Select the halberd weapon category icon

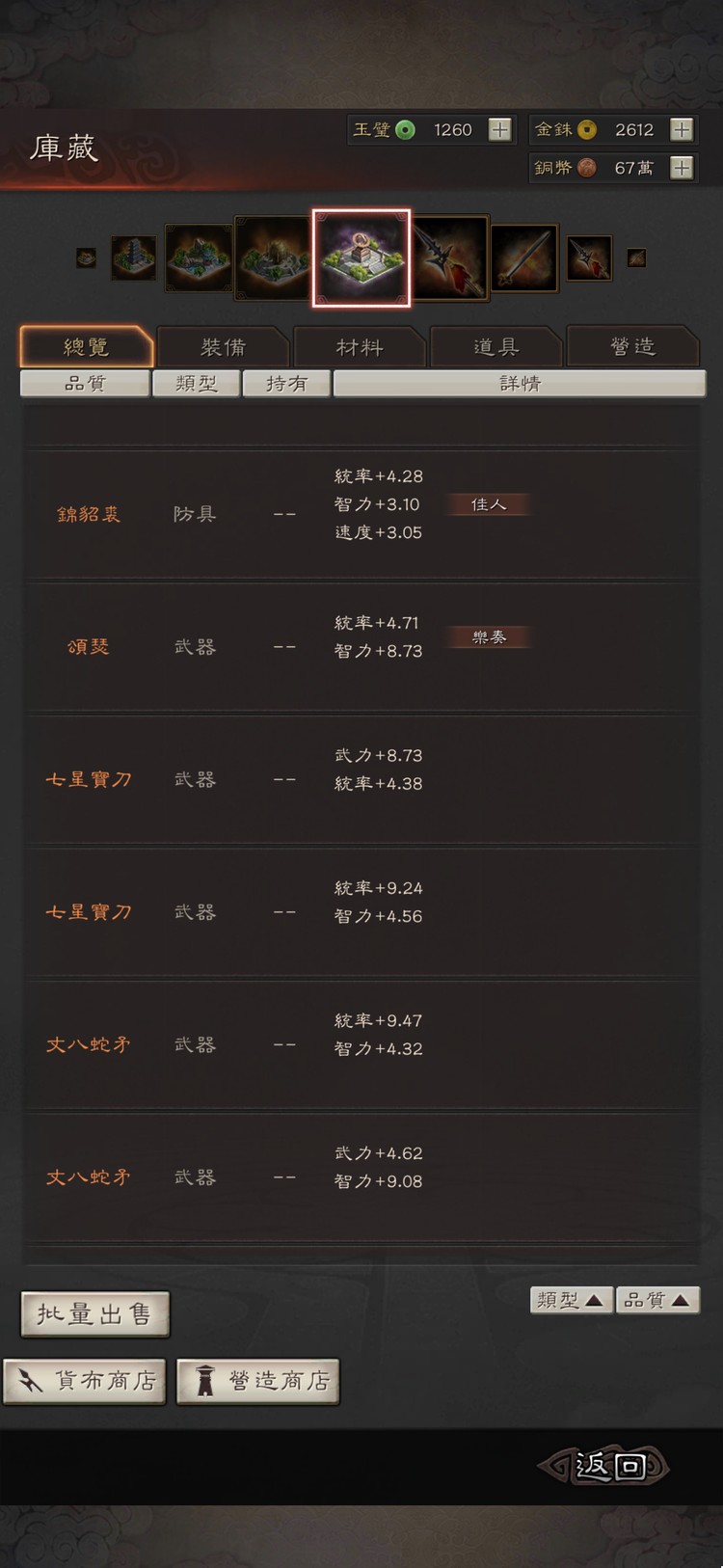pos(449,256)
